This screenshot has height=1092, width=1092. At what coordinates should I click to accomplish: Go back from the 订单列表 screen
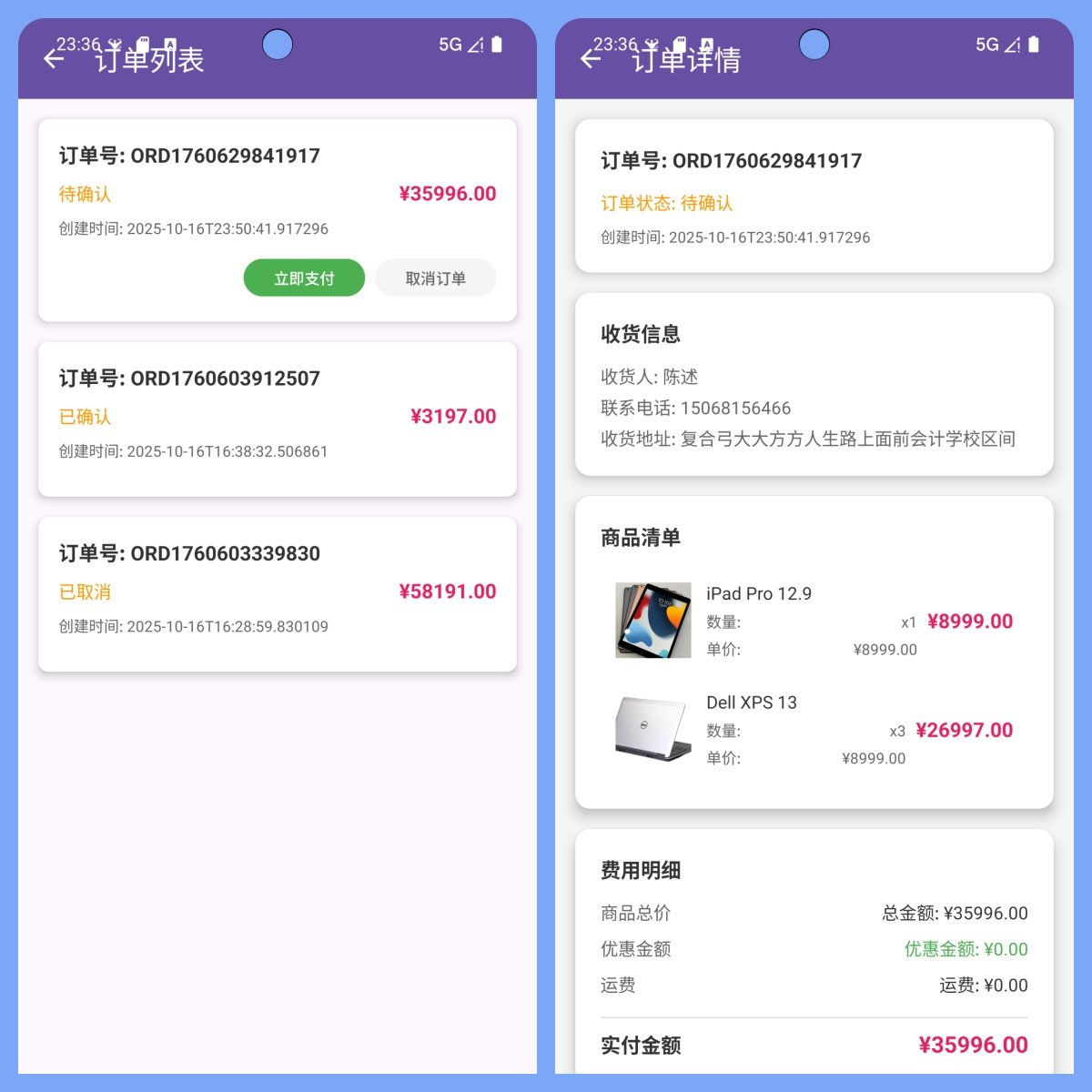(x=54, y=59)
